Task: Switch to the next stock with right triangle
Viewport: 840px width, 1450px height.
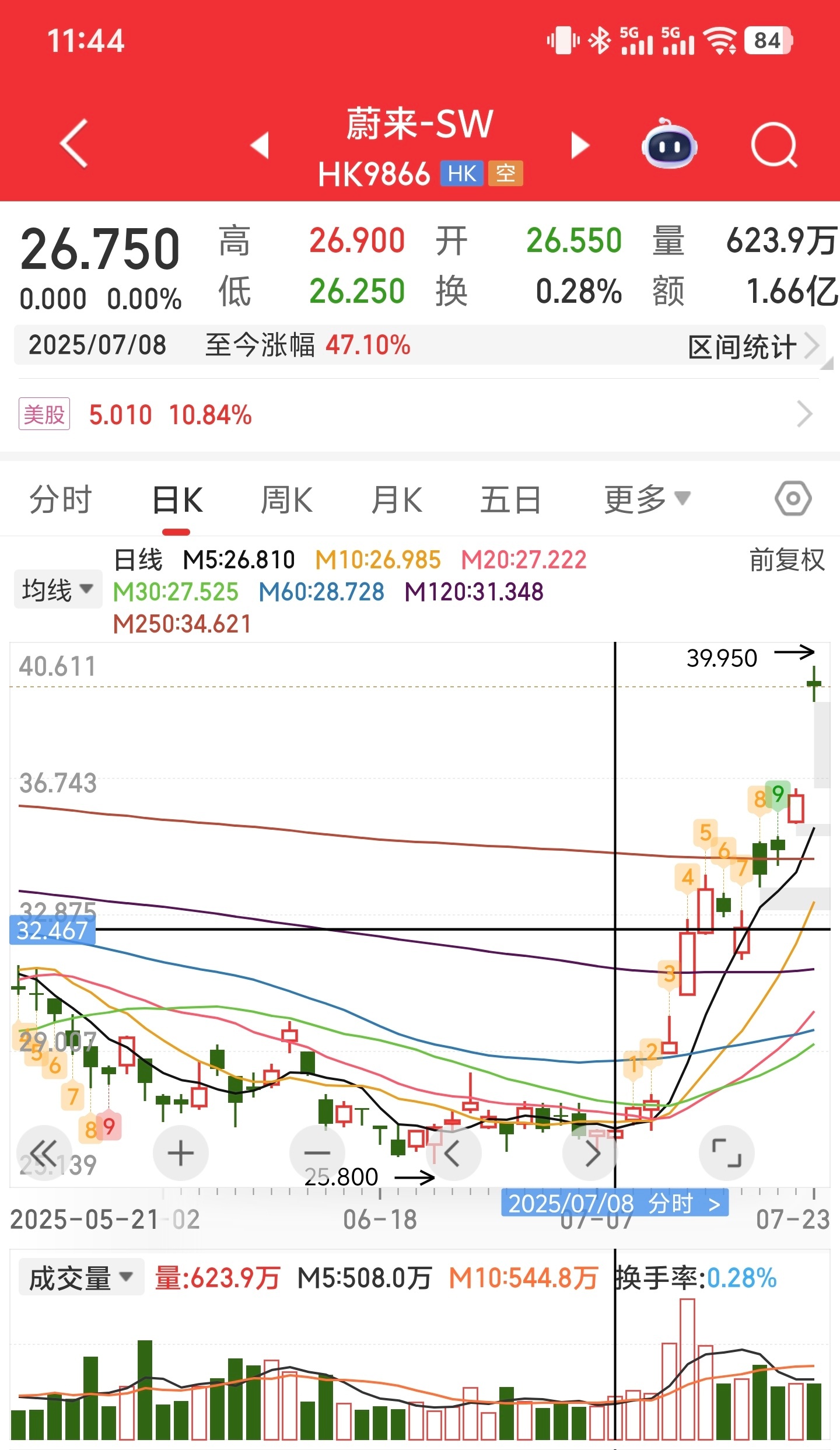Action: (x=580, y=145)
